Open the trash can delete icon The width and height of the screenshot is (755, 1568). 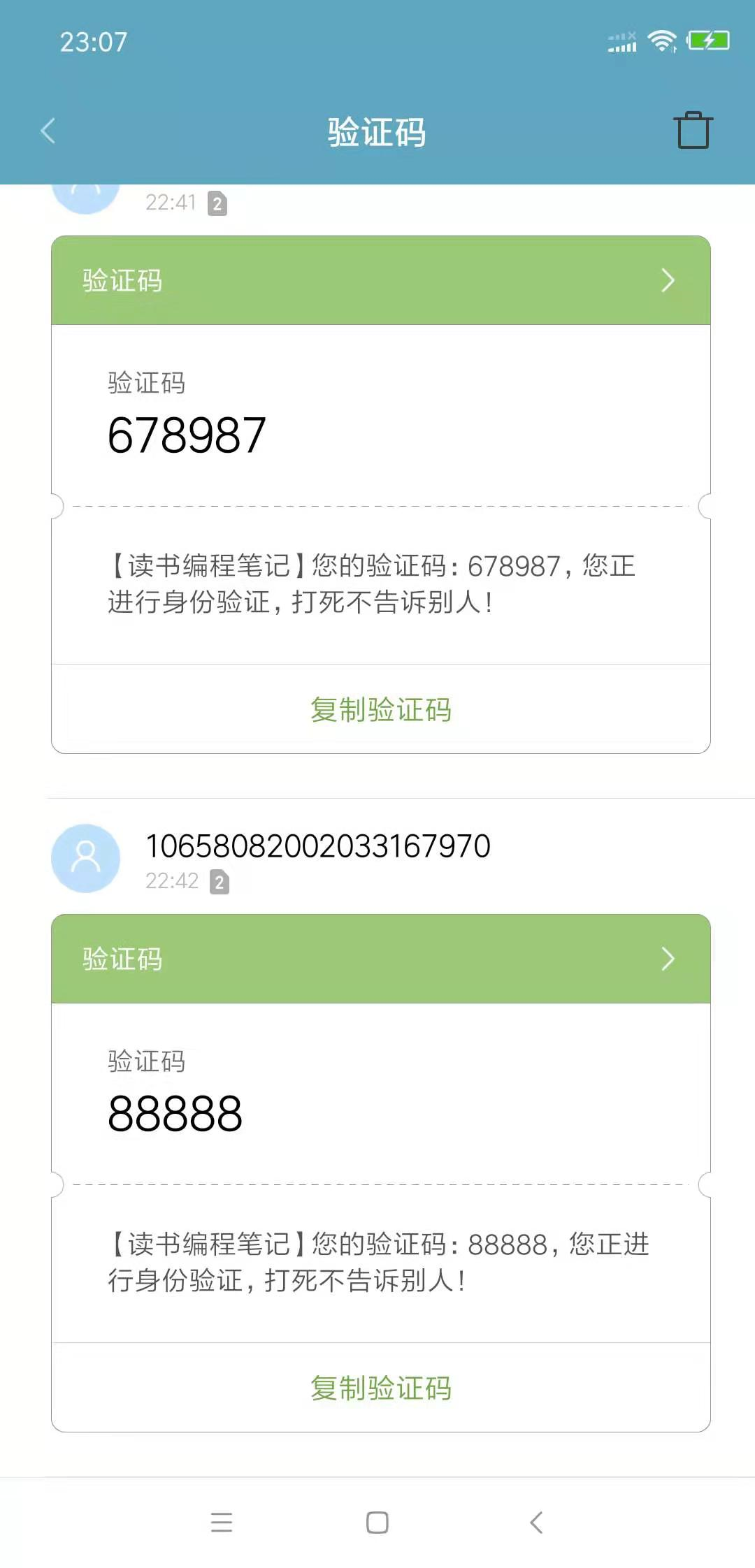(x=693, y=130)
